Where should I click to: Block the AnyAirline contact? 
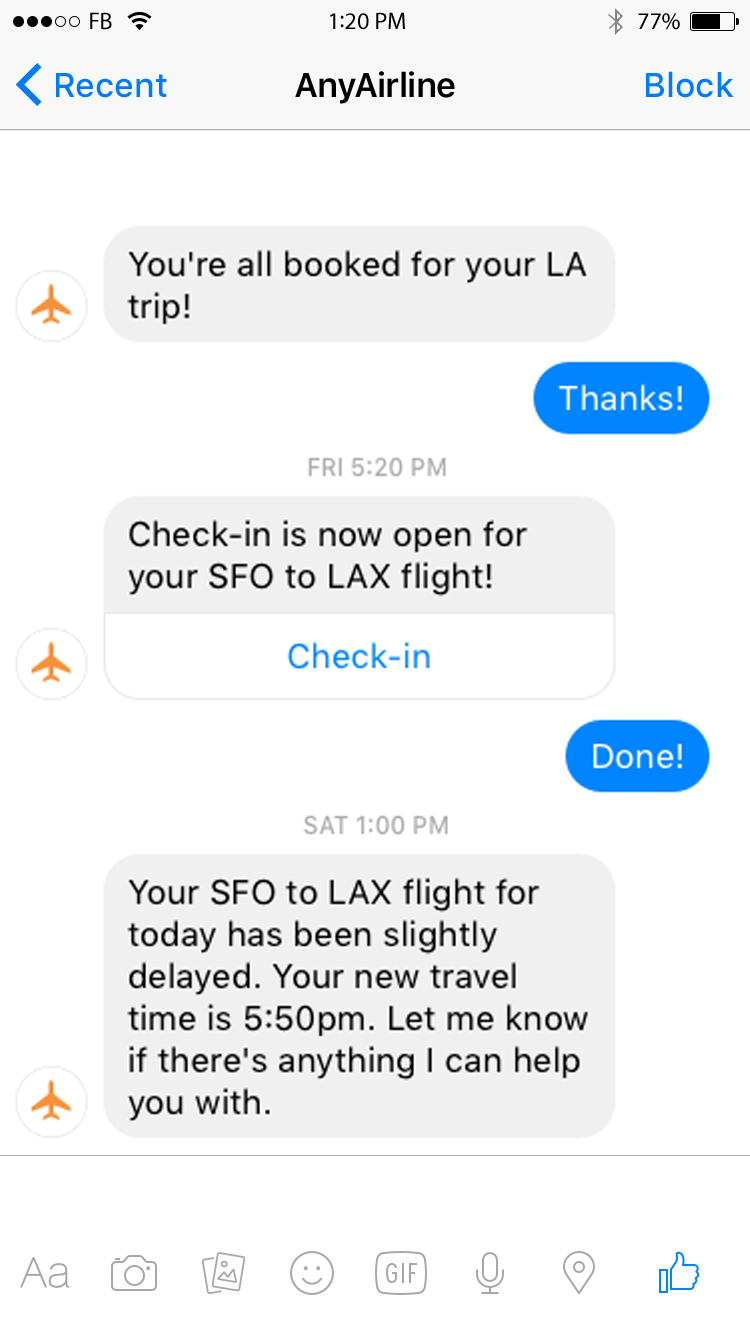[x=688, y=86]
